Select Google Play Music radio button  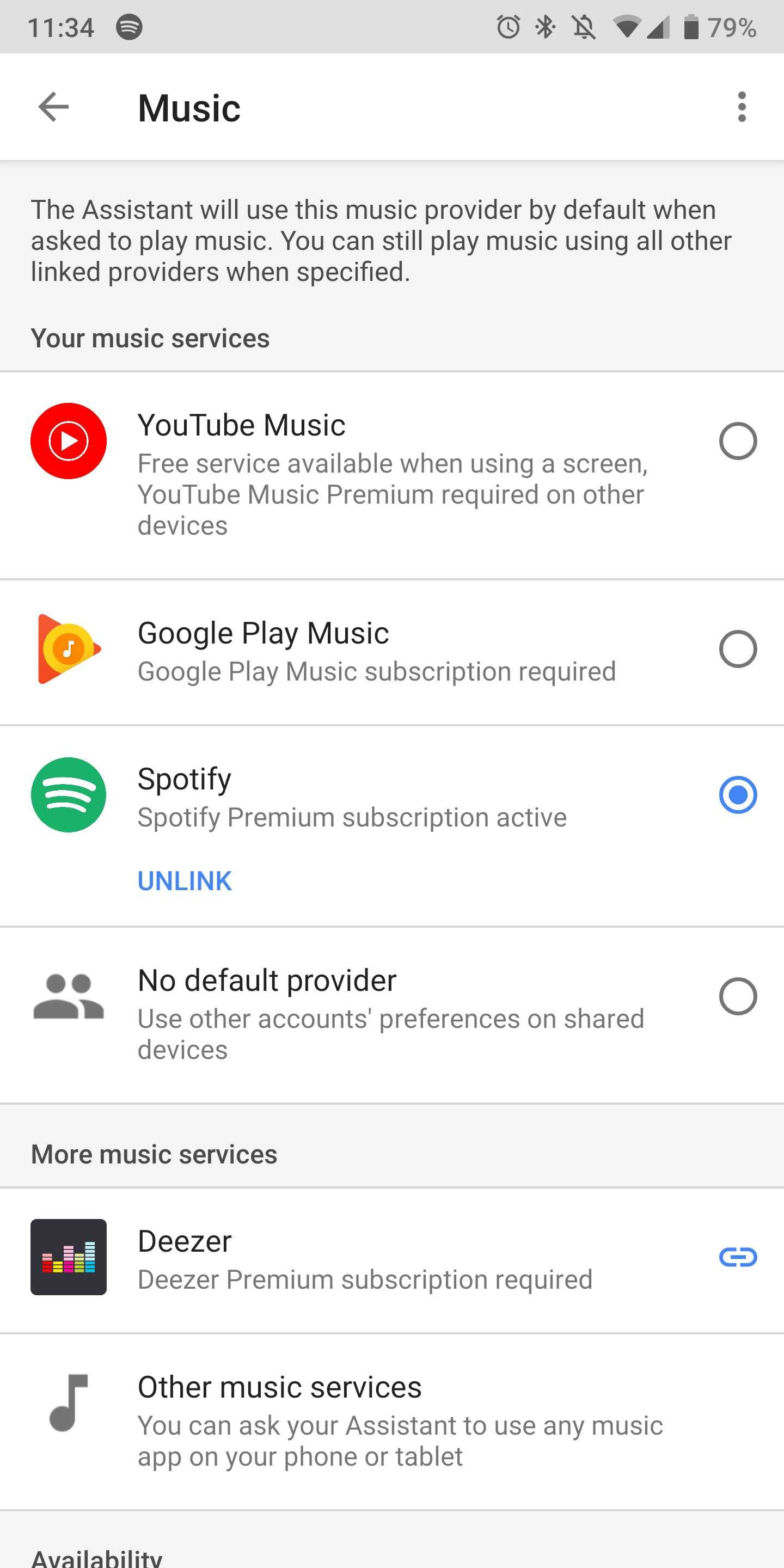738,649
